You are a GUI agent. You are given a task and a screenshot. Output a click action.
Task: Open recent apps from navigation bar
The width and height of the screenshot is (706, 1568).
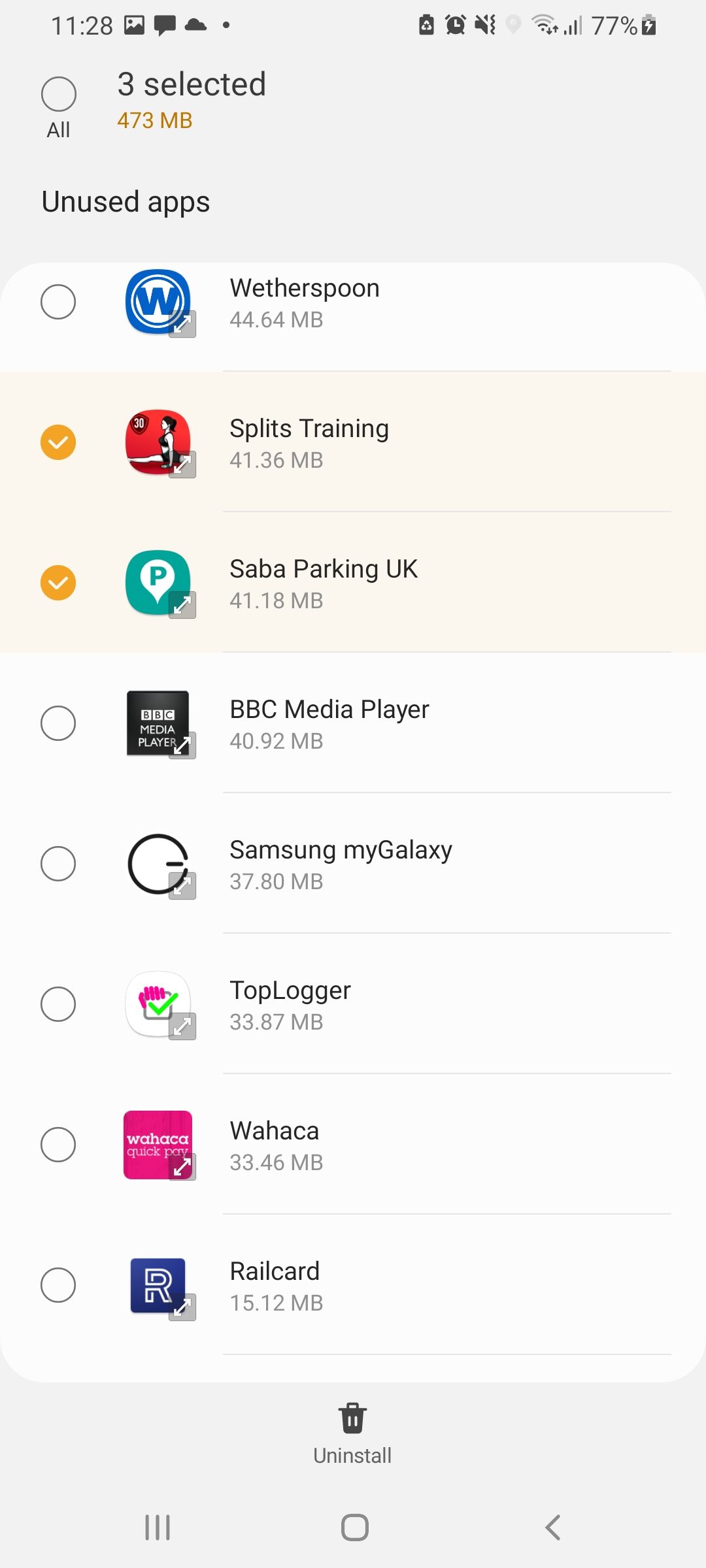click(x=157, y=1527)
